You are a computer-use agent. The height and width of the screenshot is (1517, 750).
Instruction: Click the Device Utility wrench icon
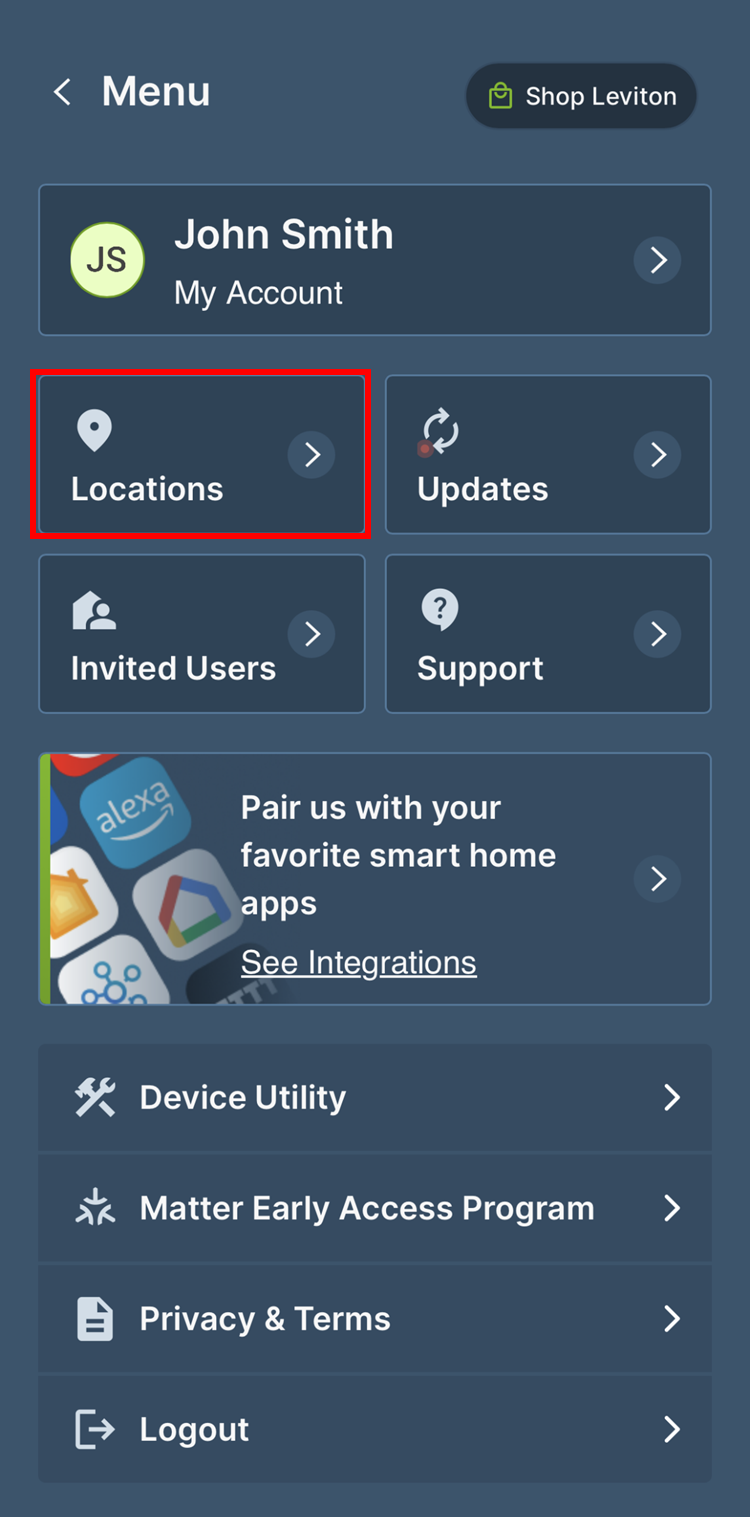(x=94, y=1097)
